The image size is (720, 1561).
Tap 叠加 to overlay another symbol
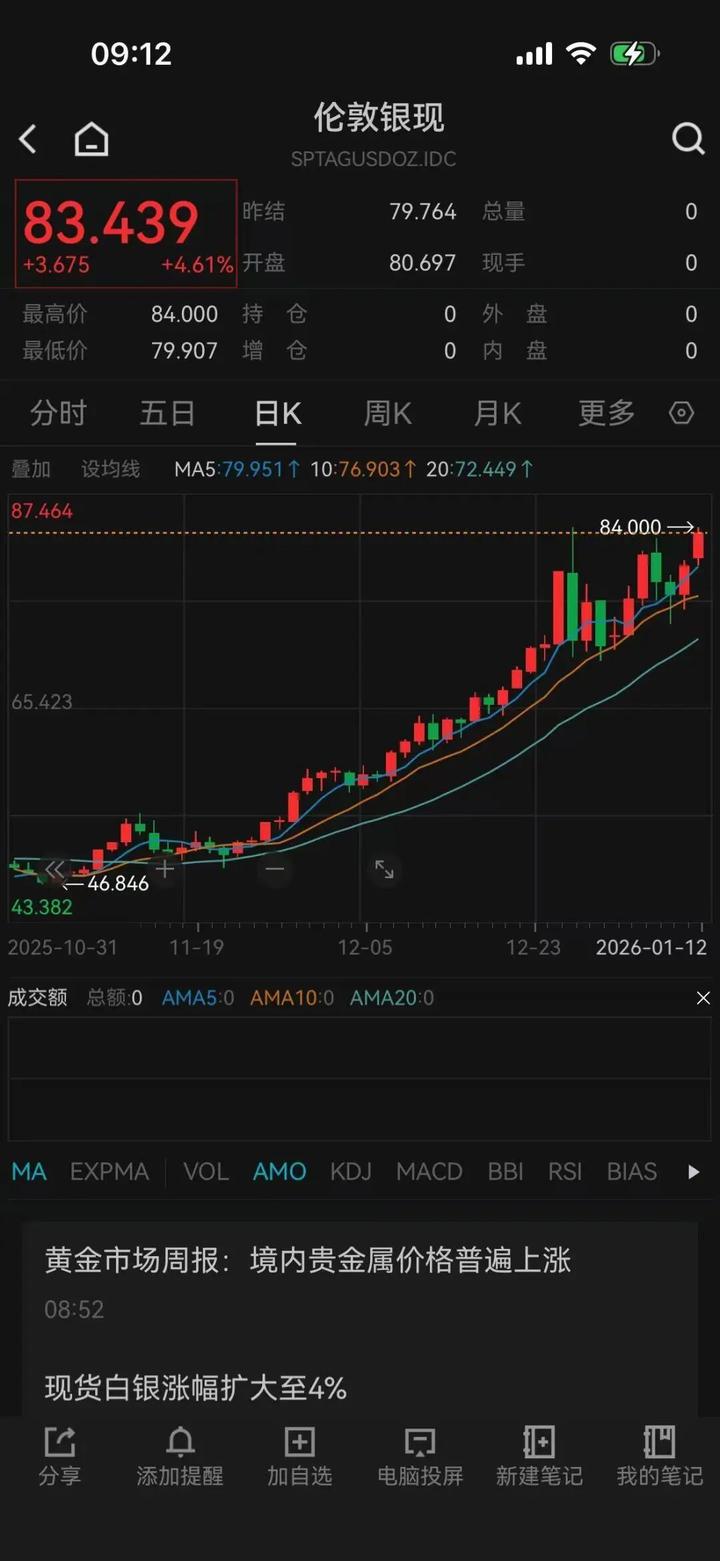coord(31,469)
